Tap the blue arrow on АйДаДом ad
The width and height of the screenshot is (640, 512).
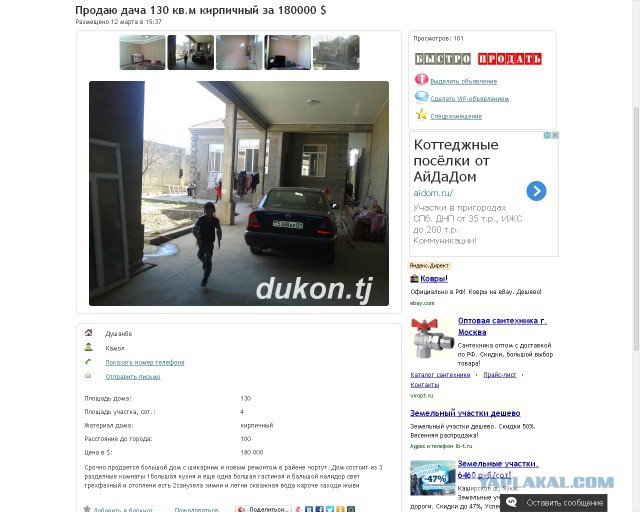point(536,191)
